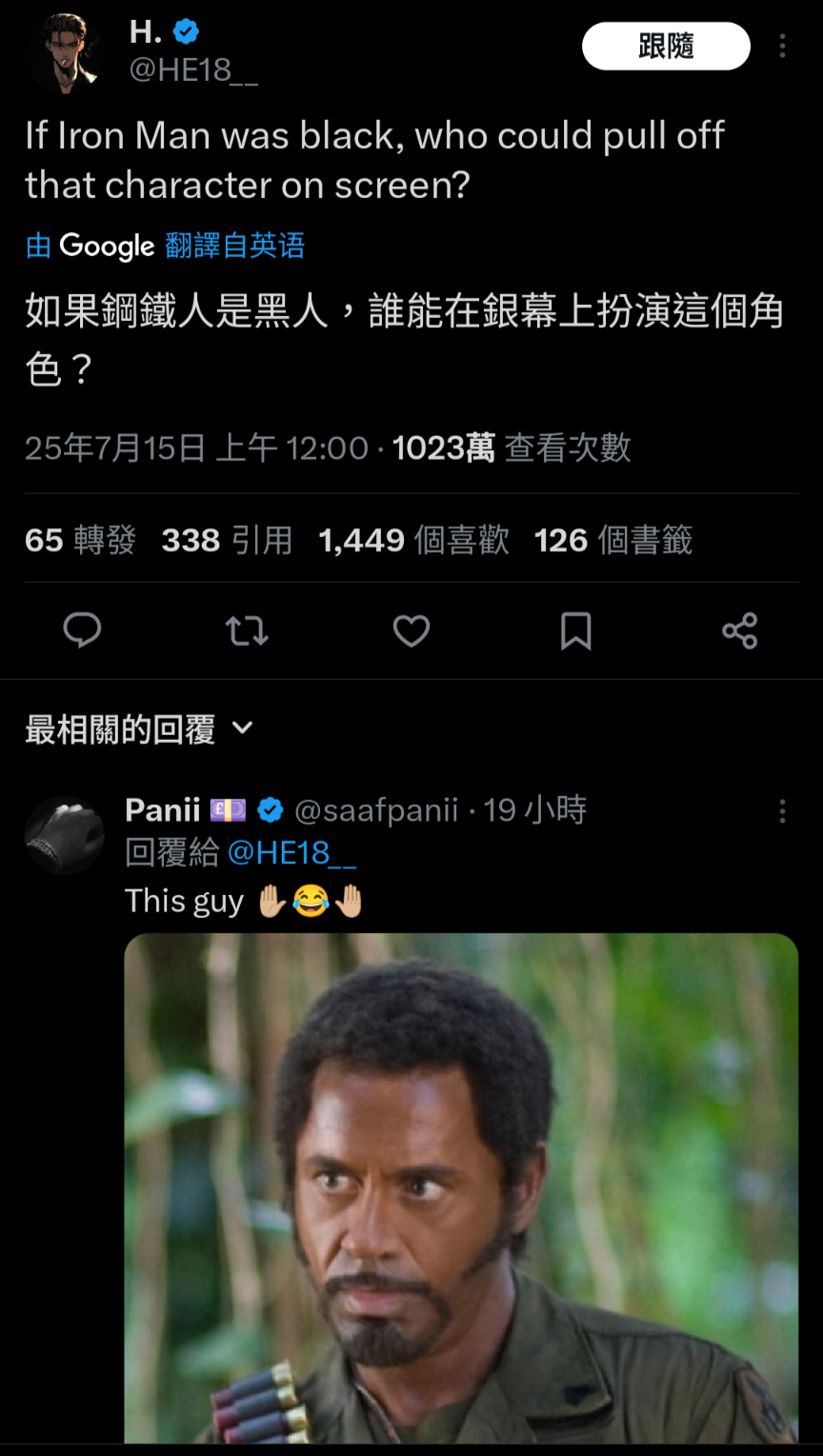Image resolution: width=823 pixels, height=1456 pixels.
Task: View the 338 引用 quotes list
Action: coord(227,540)
